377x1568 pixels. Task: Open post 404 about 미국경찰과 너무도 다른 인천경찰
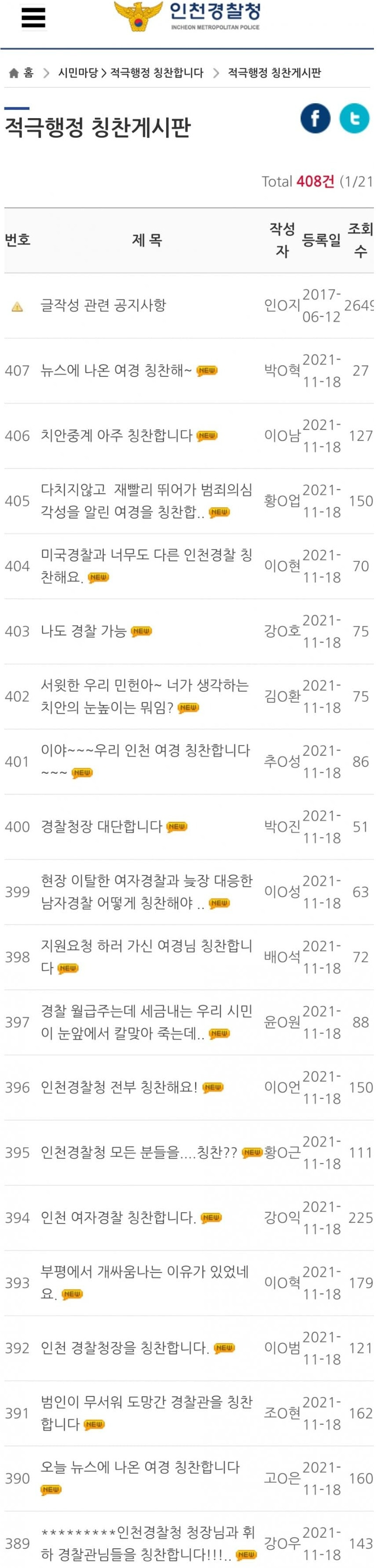pos(146,555)
